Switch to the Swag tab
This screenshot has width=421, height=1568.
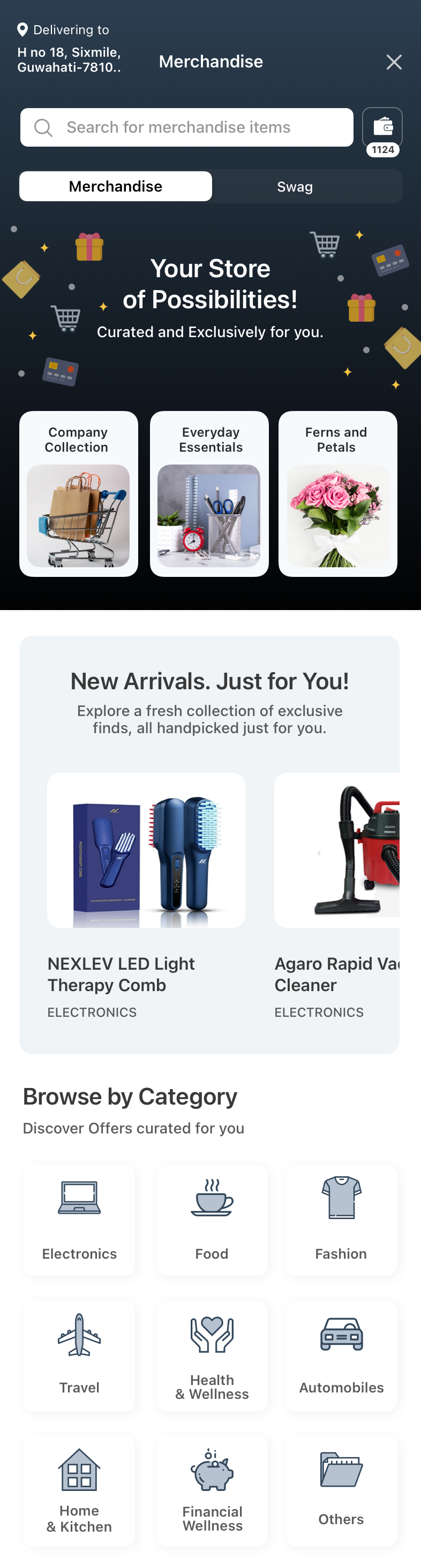pyautogui.click(x=295, y=186)
